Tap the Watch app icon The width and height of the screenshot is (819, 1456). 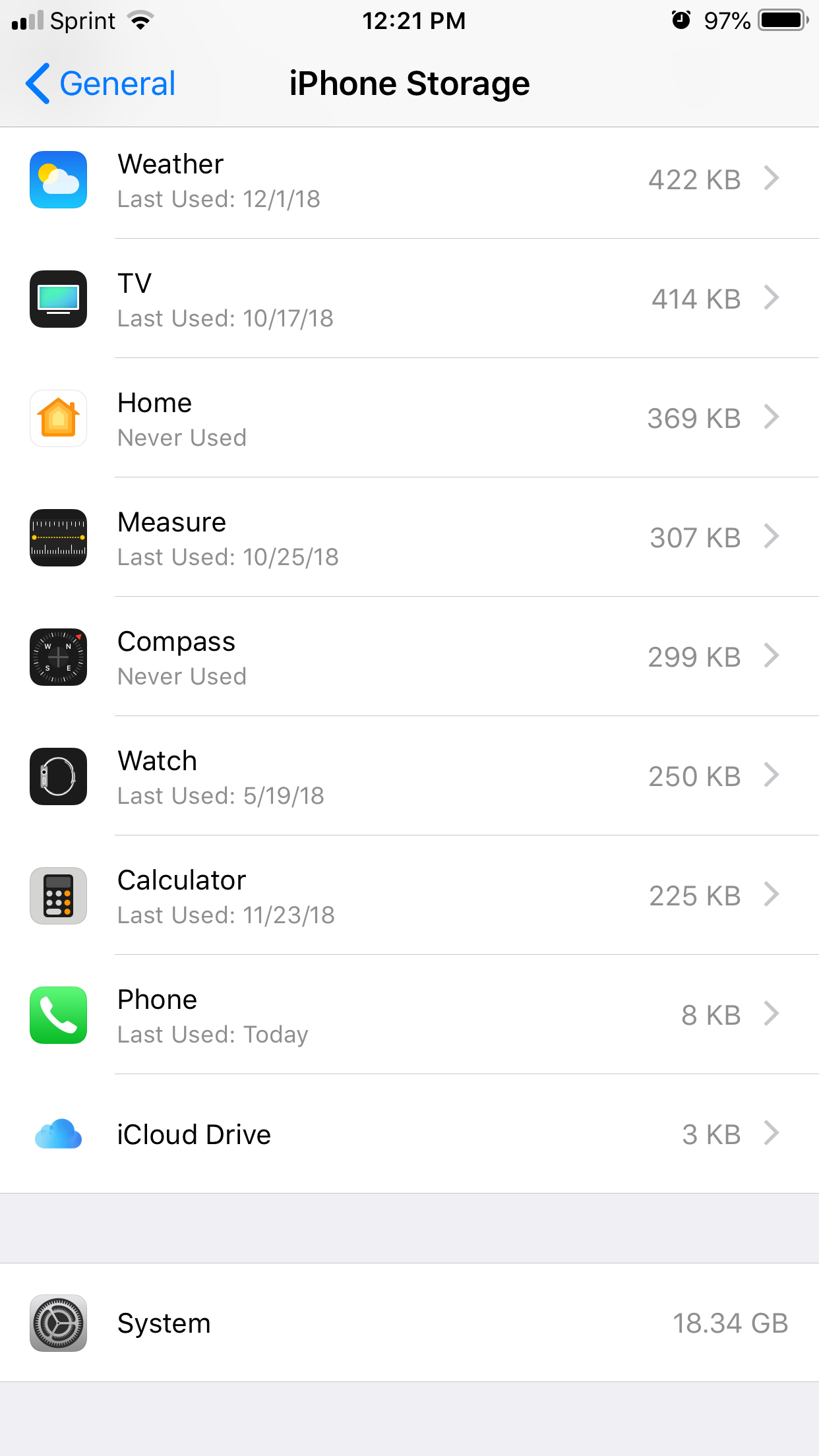[x=58, y=776]
